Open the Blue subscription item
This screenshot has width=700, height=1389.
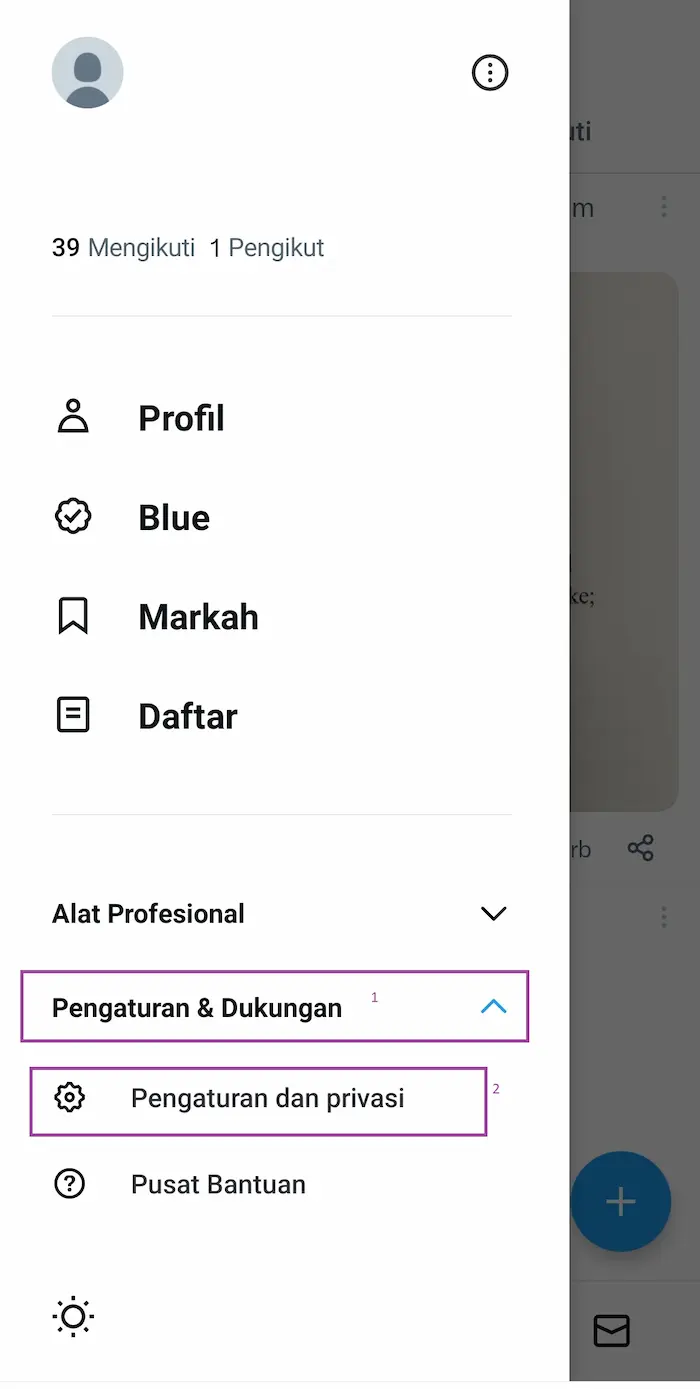coord(174,518)
